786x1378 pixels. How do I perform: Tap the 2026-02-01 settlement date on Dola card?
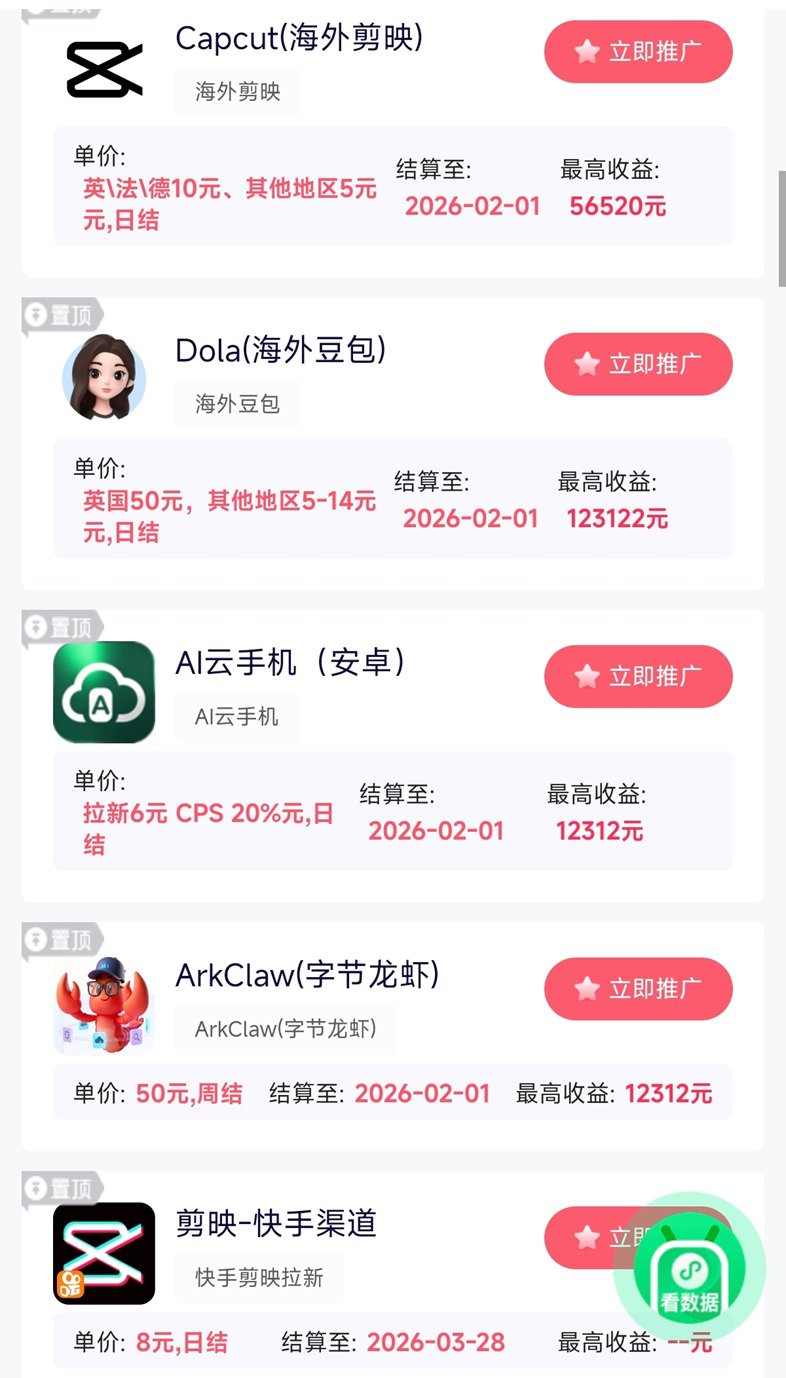point(471,518)
